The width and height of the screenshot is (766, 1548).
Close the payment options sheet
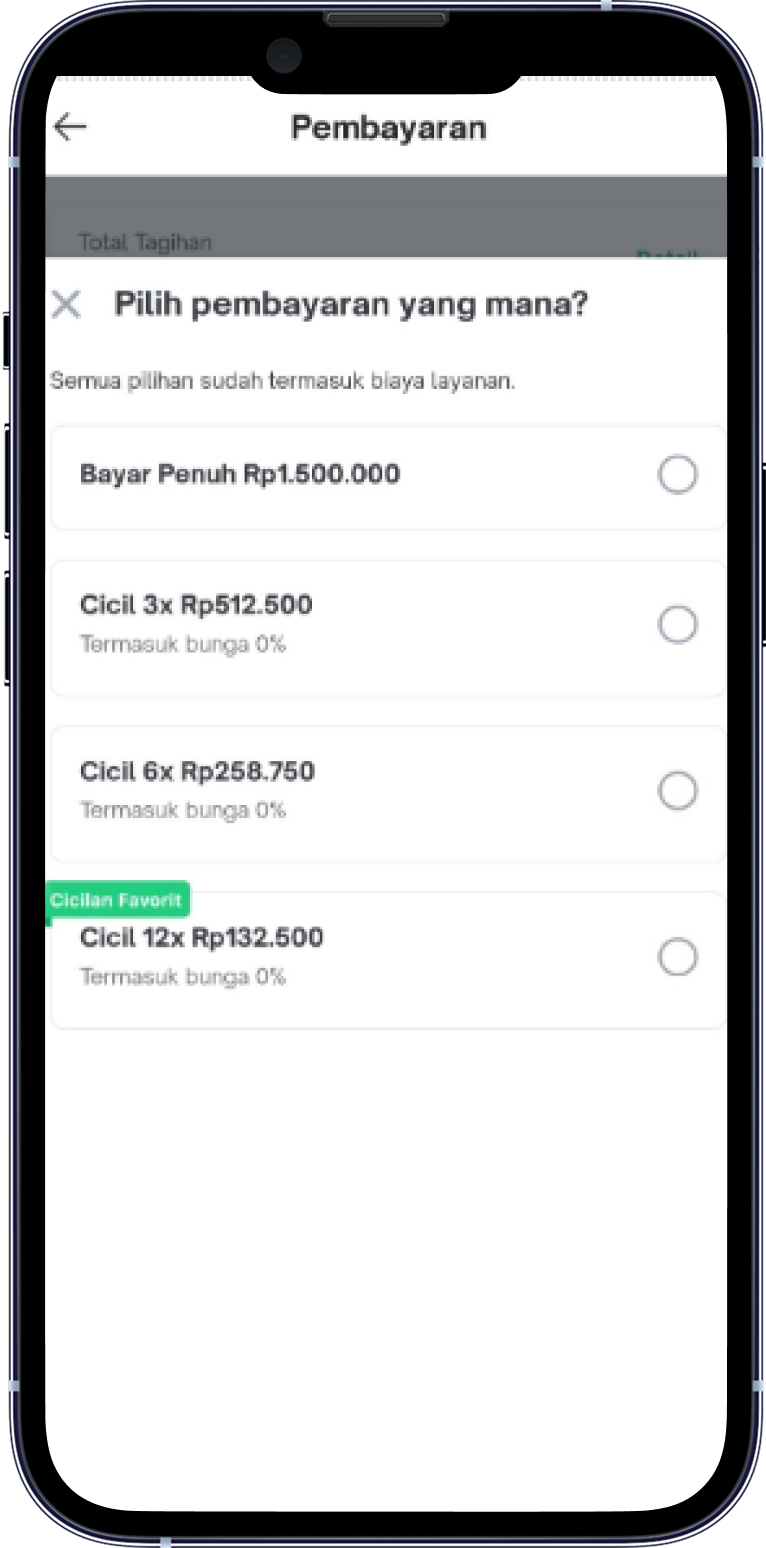(x=66, y=304)
